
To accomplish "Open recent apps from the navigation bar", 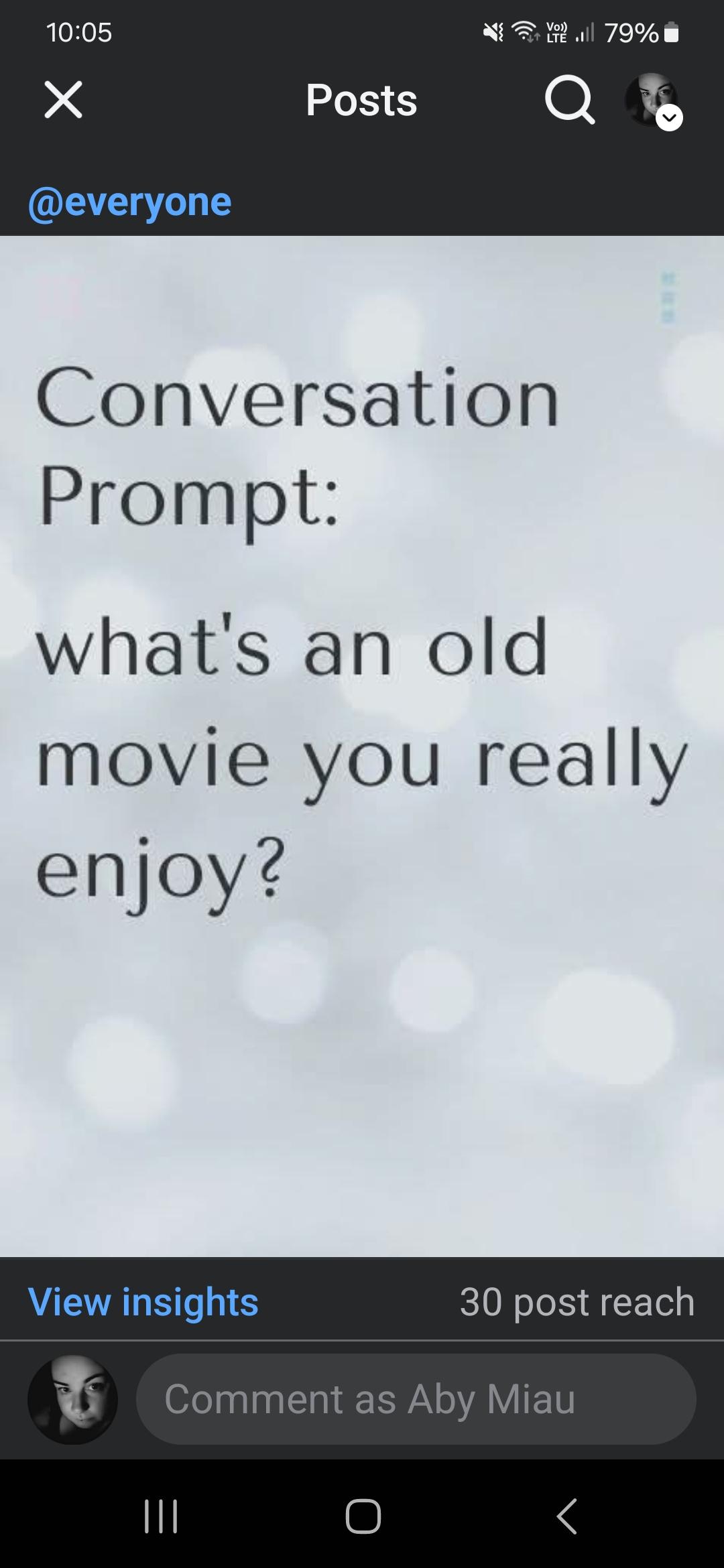I will tap(161, 1516).
